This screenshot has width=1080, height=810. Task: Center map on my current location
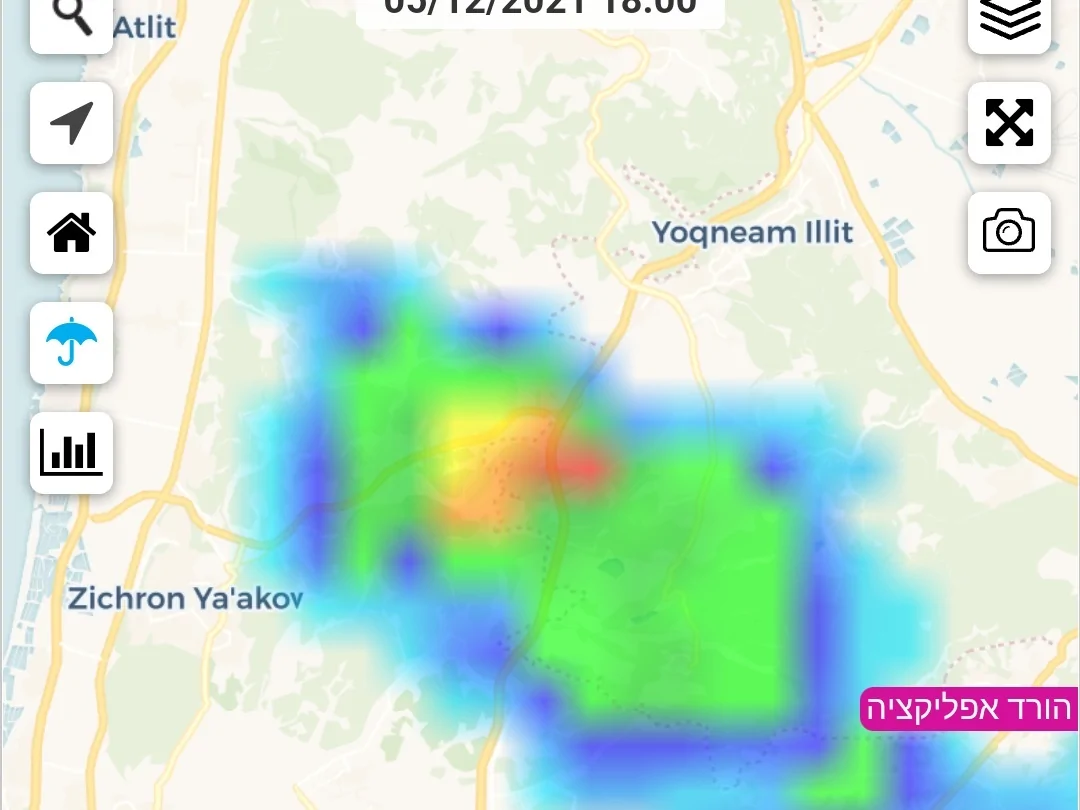pos(71,123)
